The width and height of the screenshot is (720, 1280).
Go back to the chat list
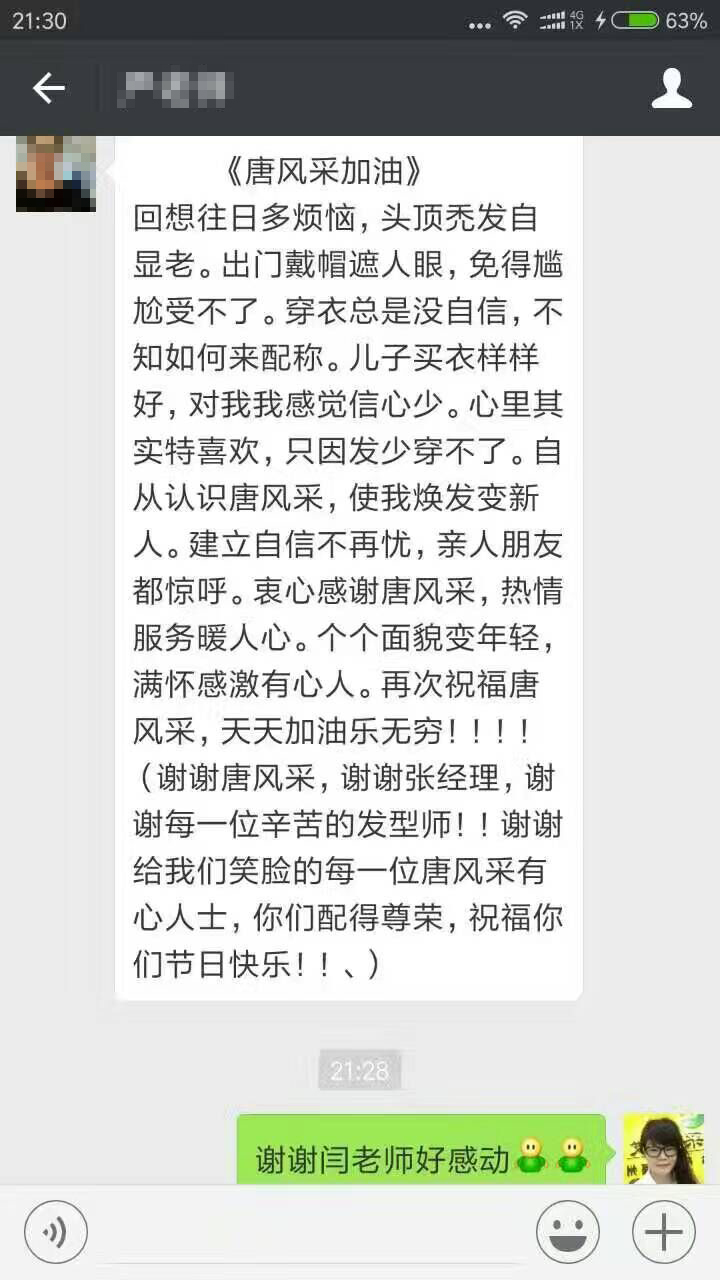pos(48,89)
